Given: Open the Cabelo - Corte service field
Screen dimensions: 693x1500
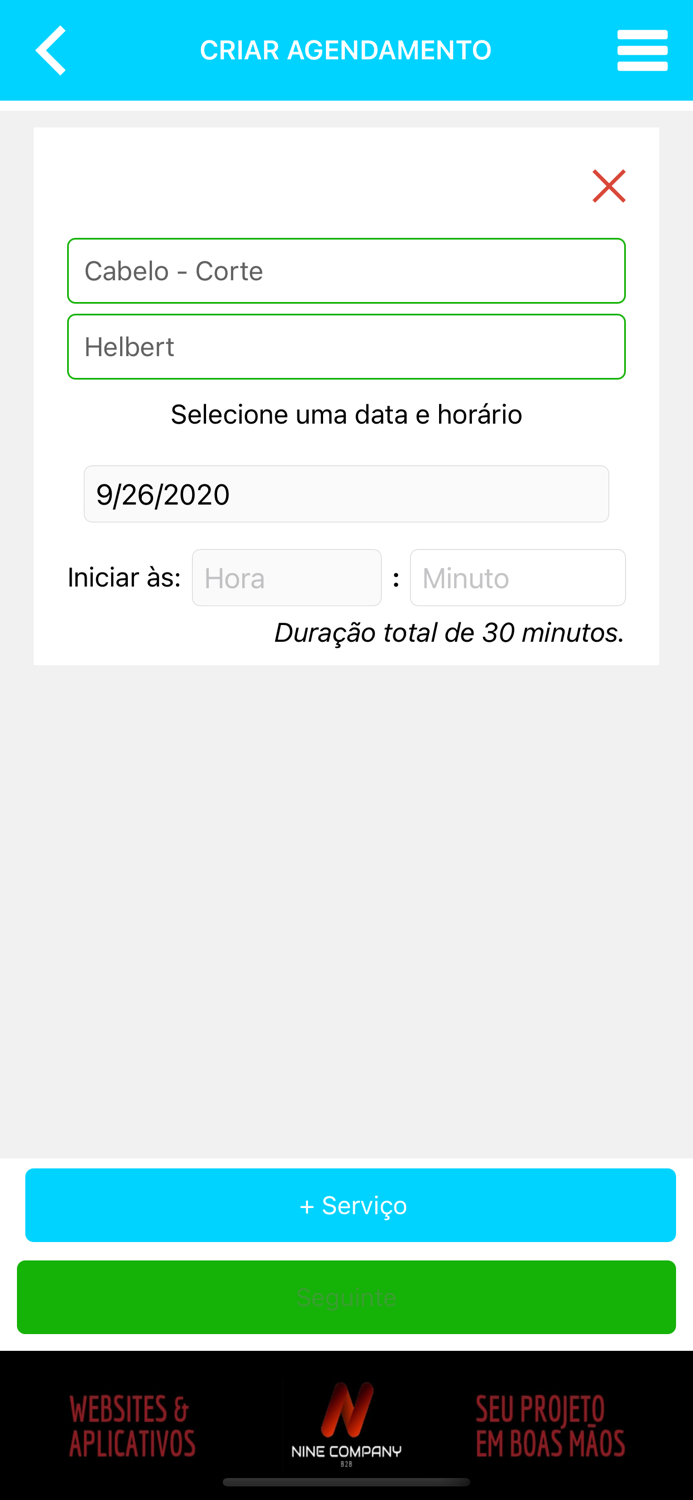Looking at the screenshot, I should 346,271.
